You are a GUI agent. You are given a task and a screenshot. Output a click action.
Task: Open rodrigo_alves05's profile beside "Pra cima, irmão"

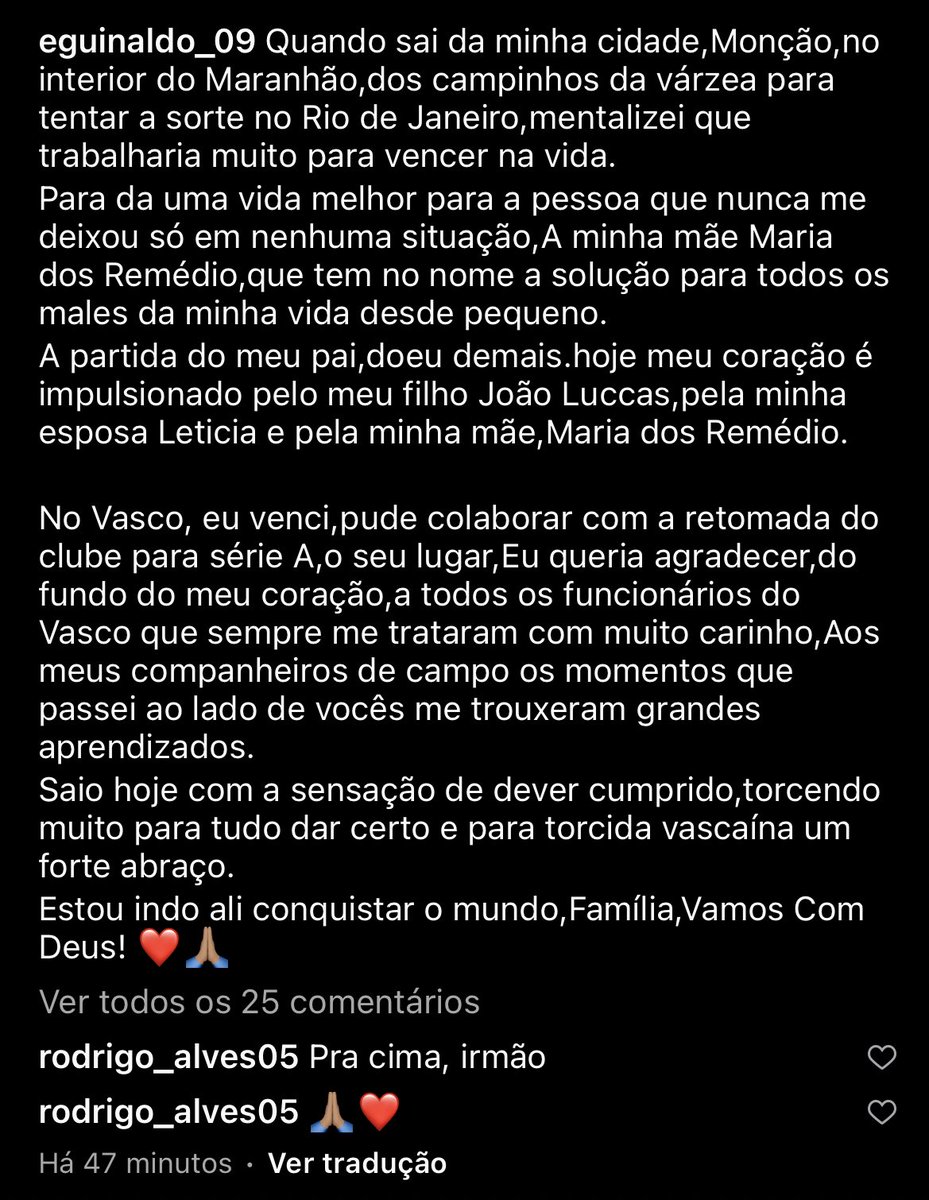[168, 1058]
